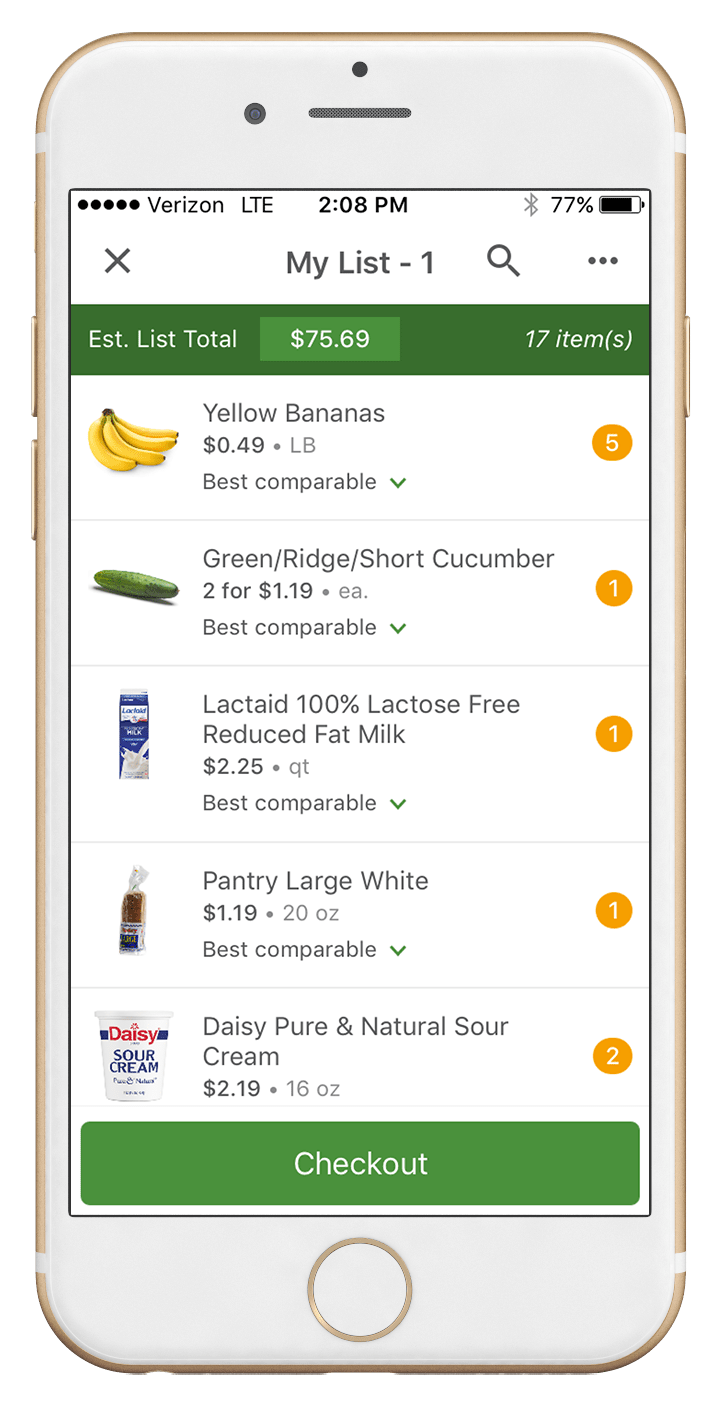Tap the quantity badge for the Cucumber
The image size is (708, 1410).
pyautogui.click(x=614, y=589)
